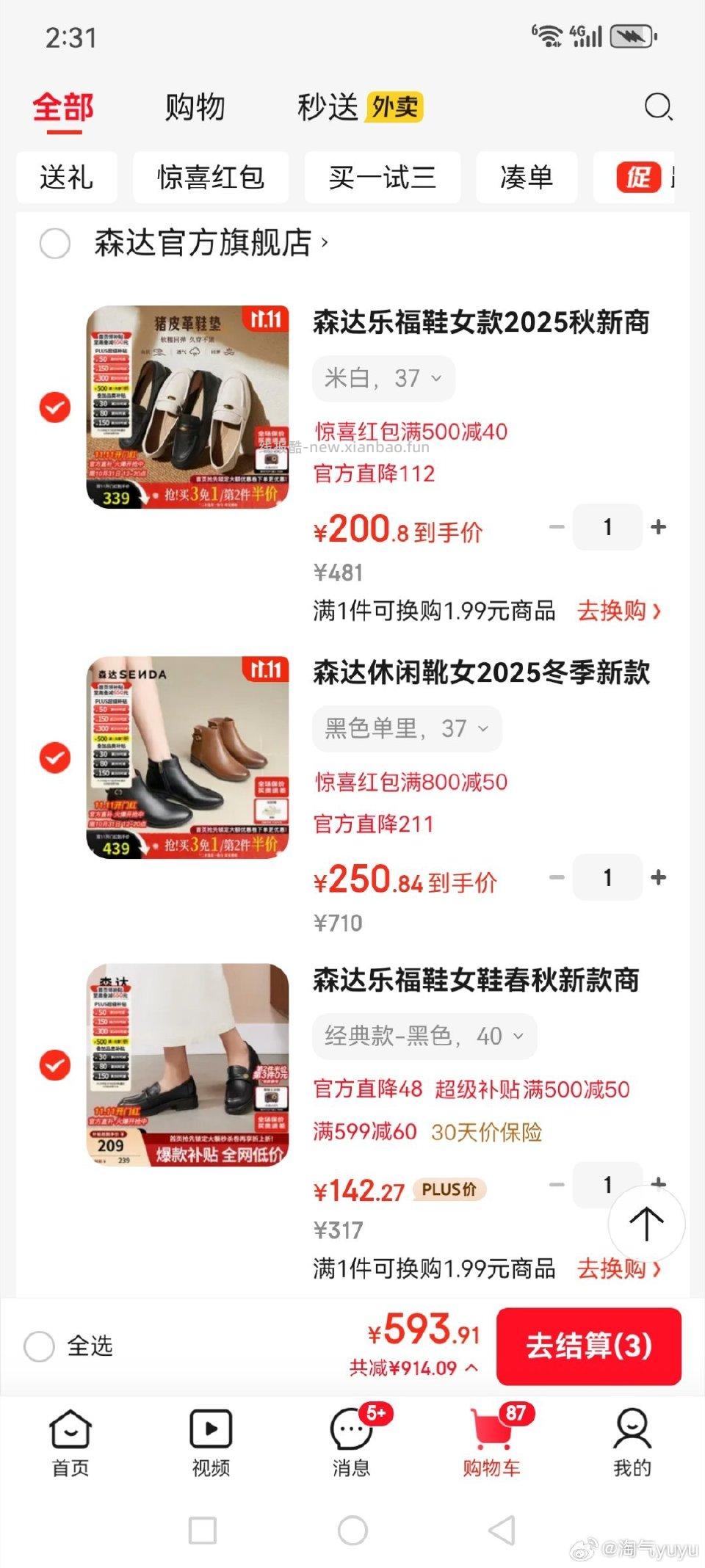Screen dimensions: 705x1568
Task: Increase quantity of 森达休闲靴女 to 2
Action: click(x=657, y=877)
